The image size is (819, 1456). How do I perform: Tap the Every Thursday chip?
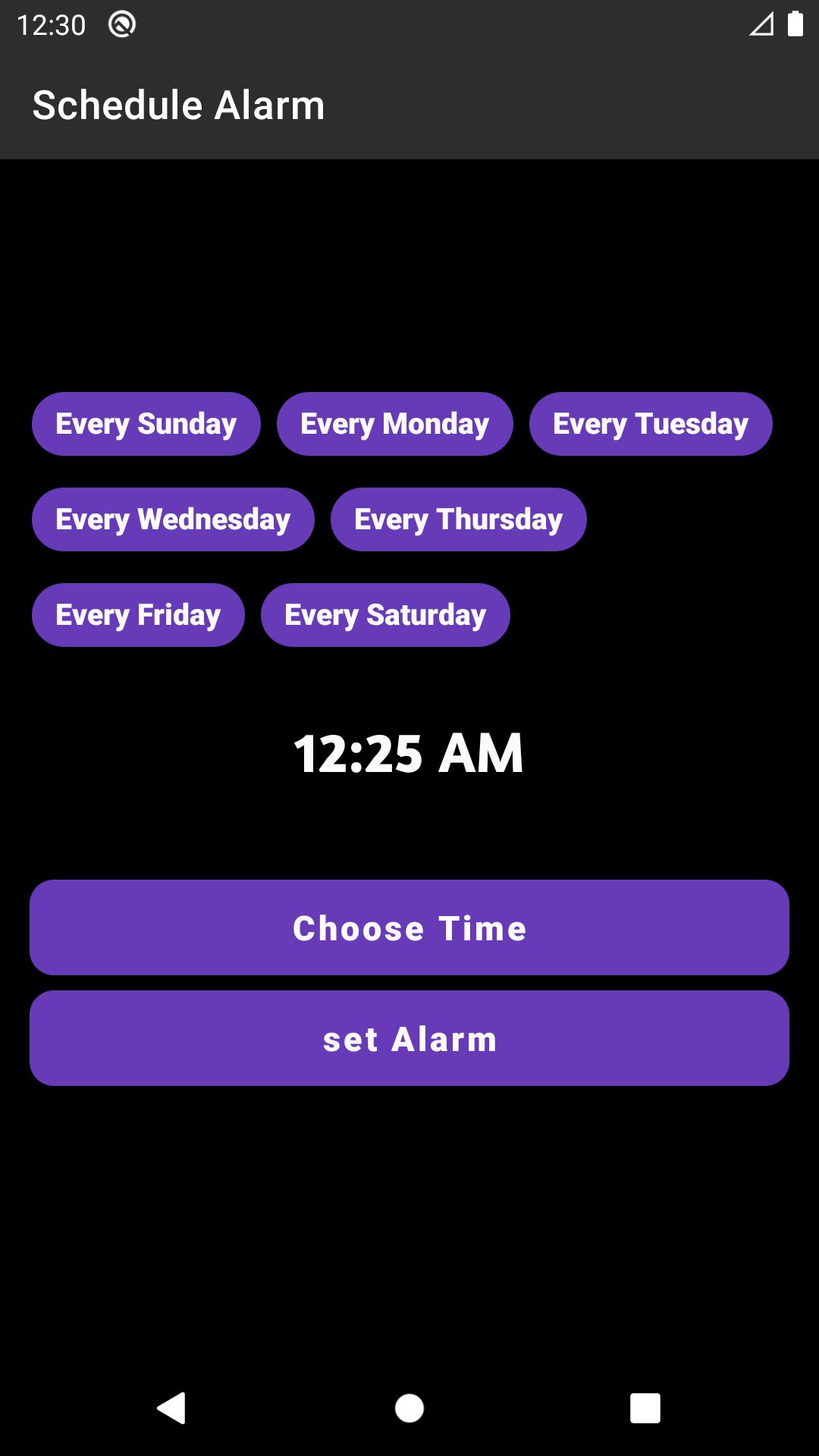[x=458, y=519]
